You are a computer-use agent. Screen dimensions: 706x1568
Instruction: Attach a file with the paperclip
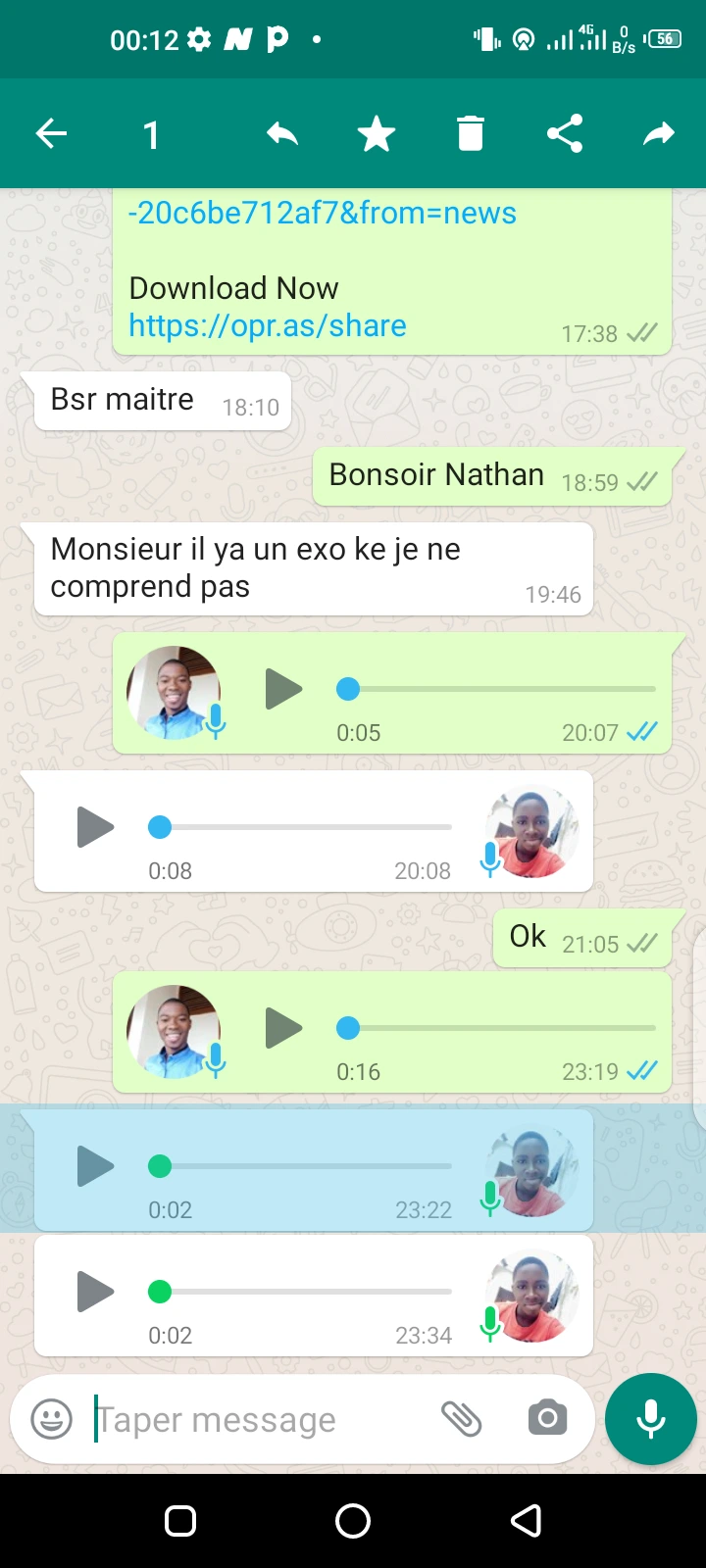461,1418
